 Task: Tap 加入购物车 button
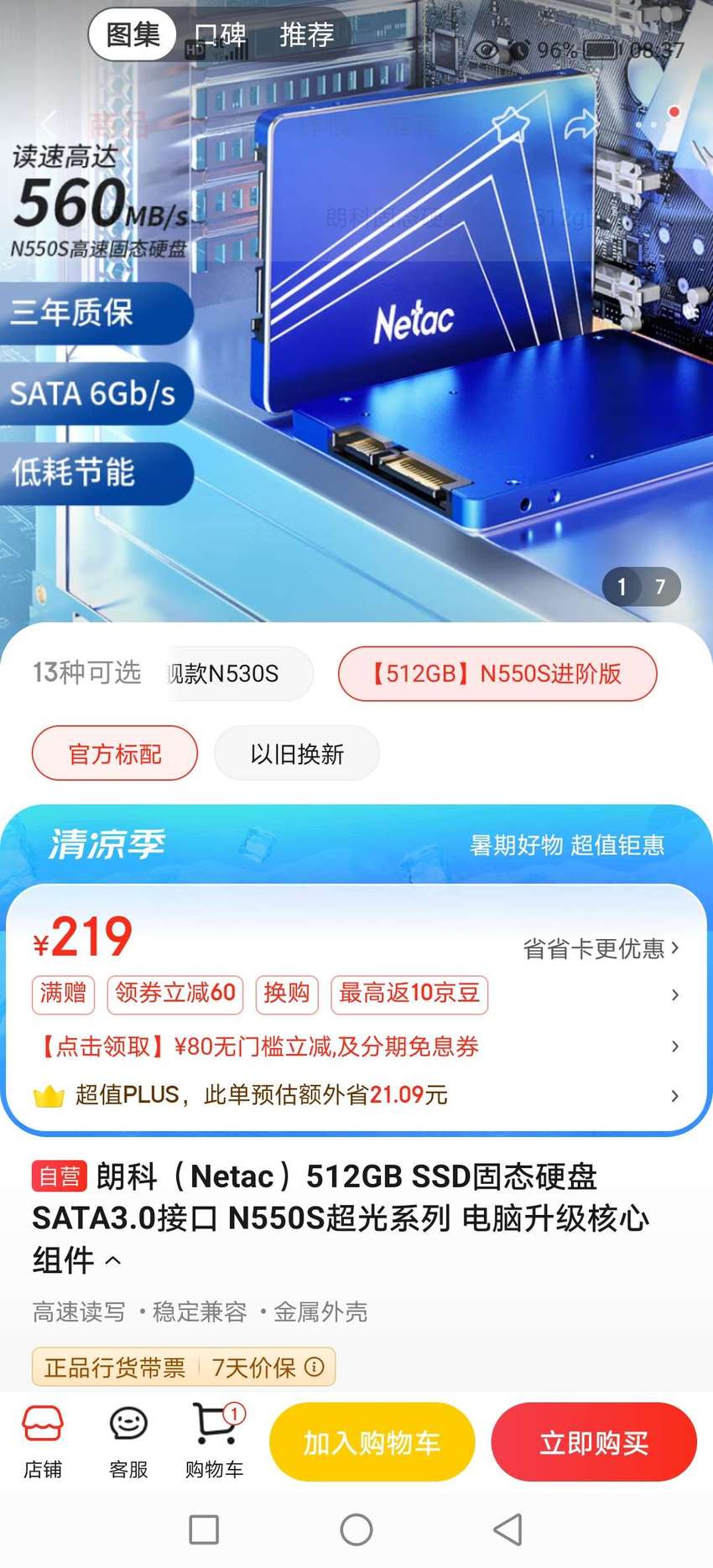pos(372,1442)
